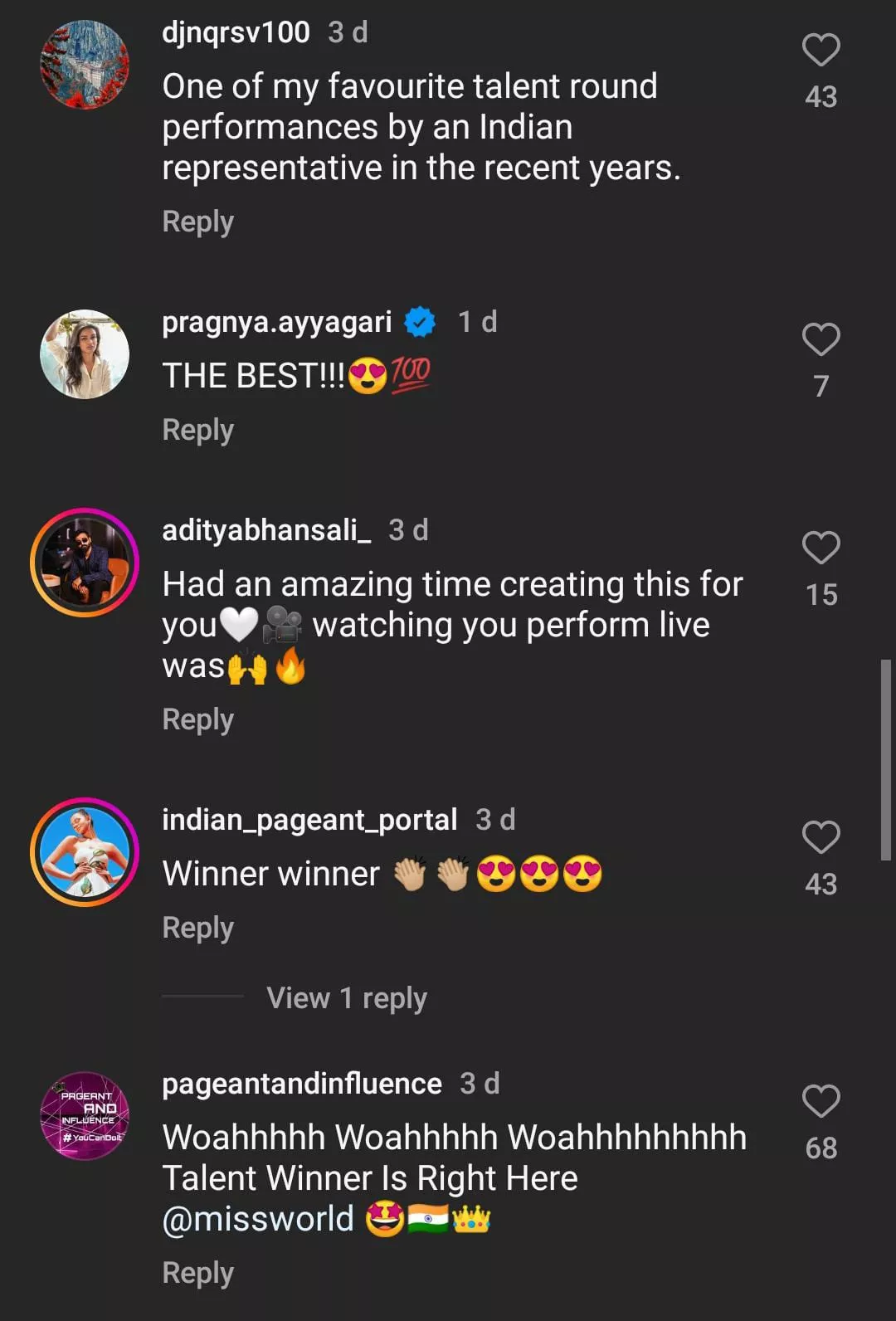896x1321 pixels.
Task: View indian_pageant_portal's story from avatar
Action: pyautogui.click(x=85, y=852)
